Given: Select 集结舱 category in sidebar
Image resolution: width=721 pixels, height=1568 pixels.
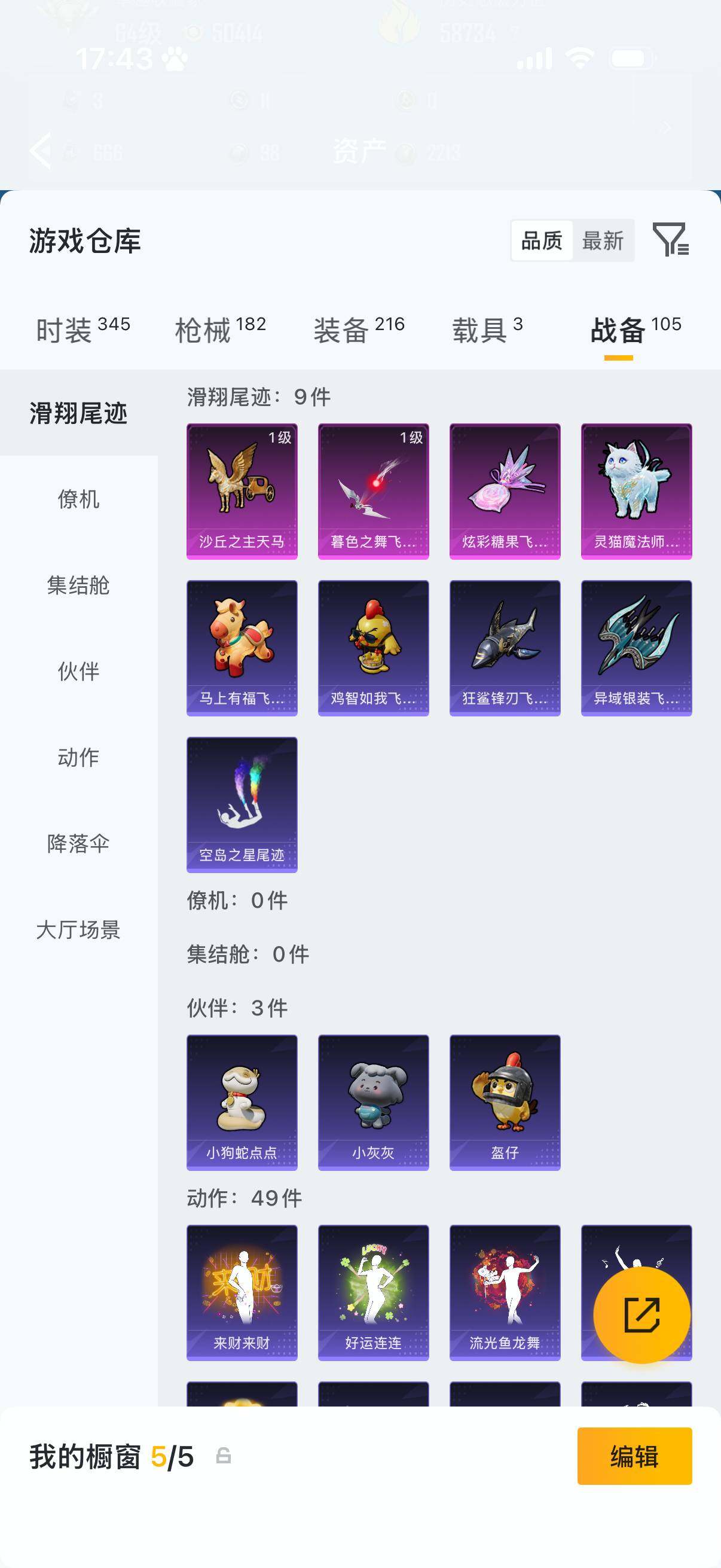Looking at the screenshot, I should coord(79,586).
